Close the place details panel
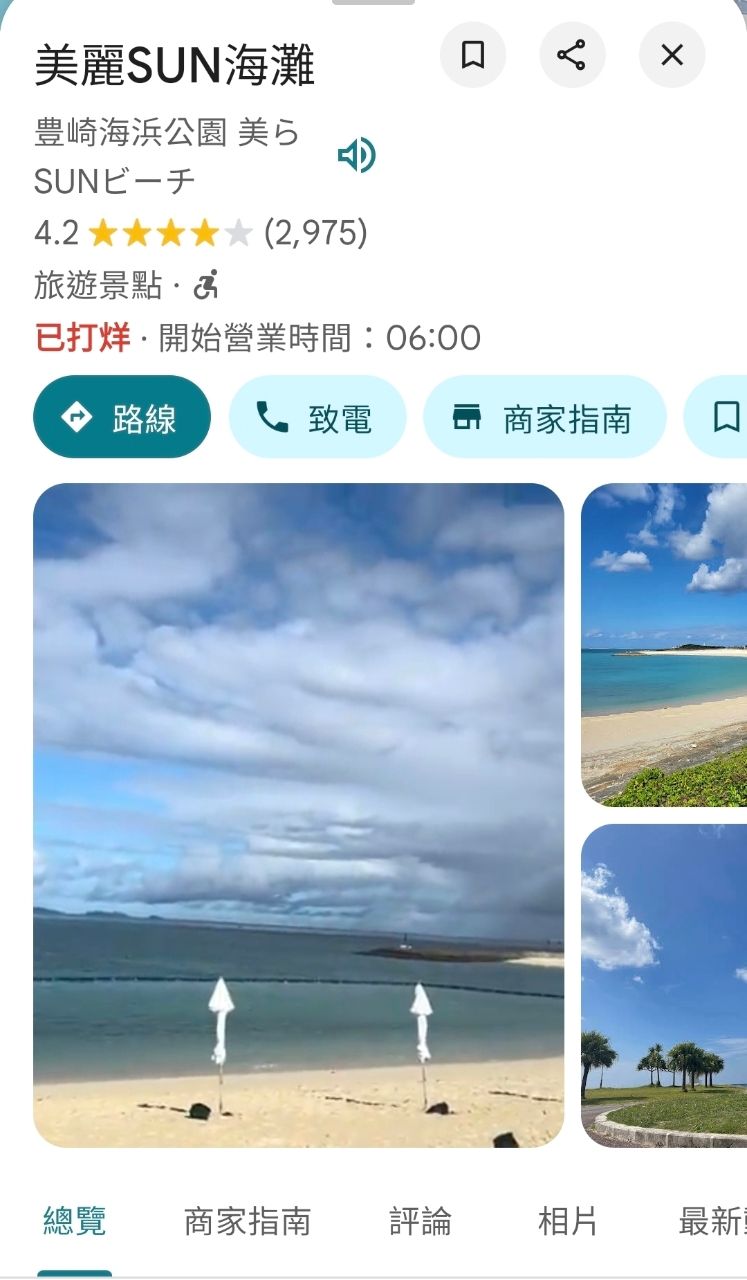747x1280 pixels. 672,55
